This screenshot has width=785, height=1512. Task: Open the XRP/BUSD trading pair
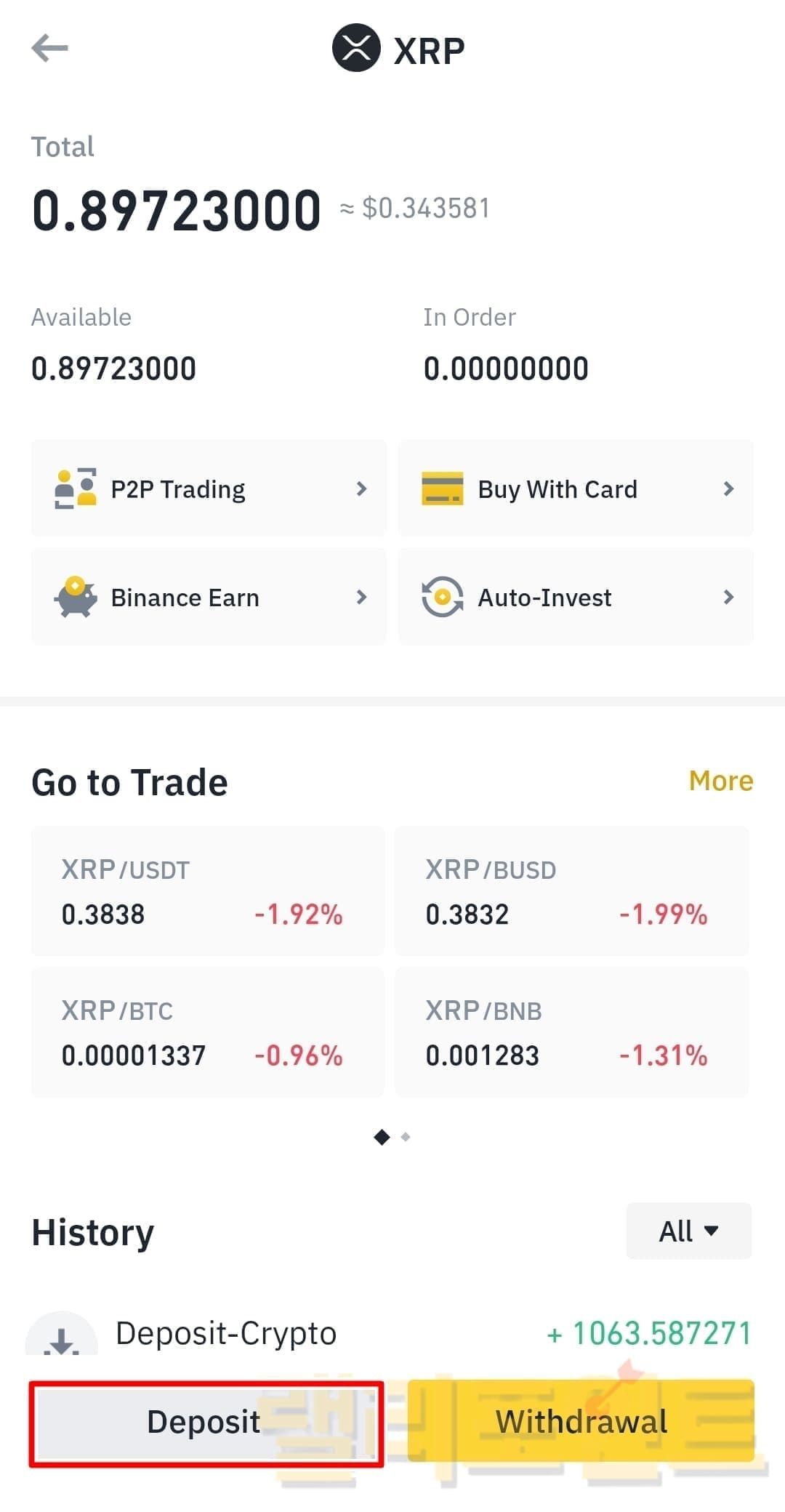[x=571, y=891]
